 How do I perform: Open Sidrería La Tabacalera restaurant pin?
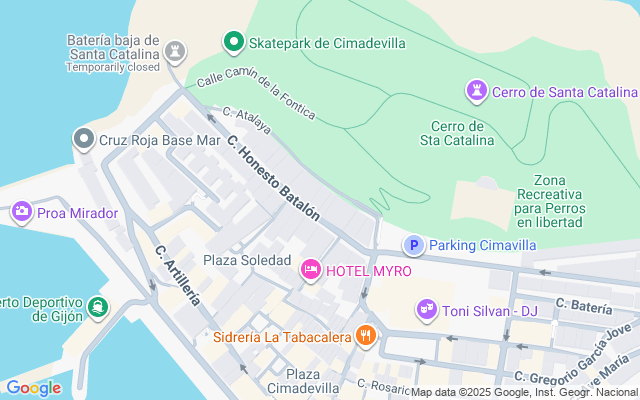coord(367,336)
